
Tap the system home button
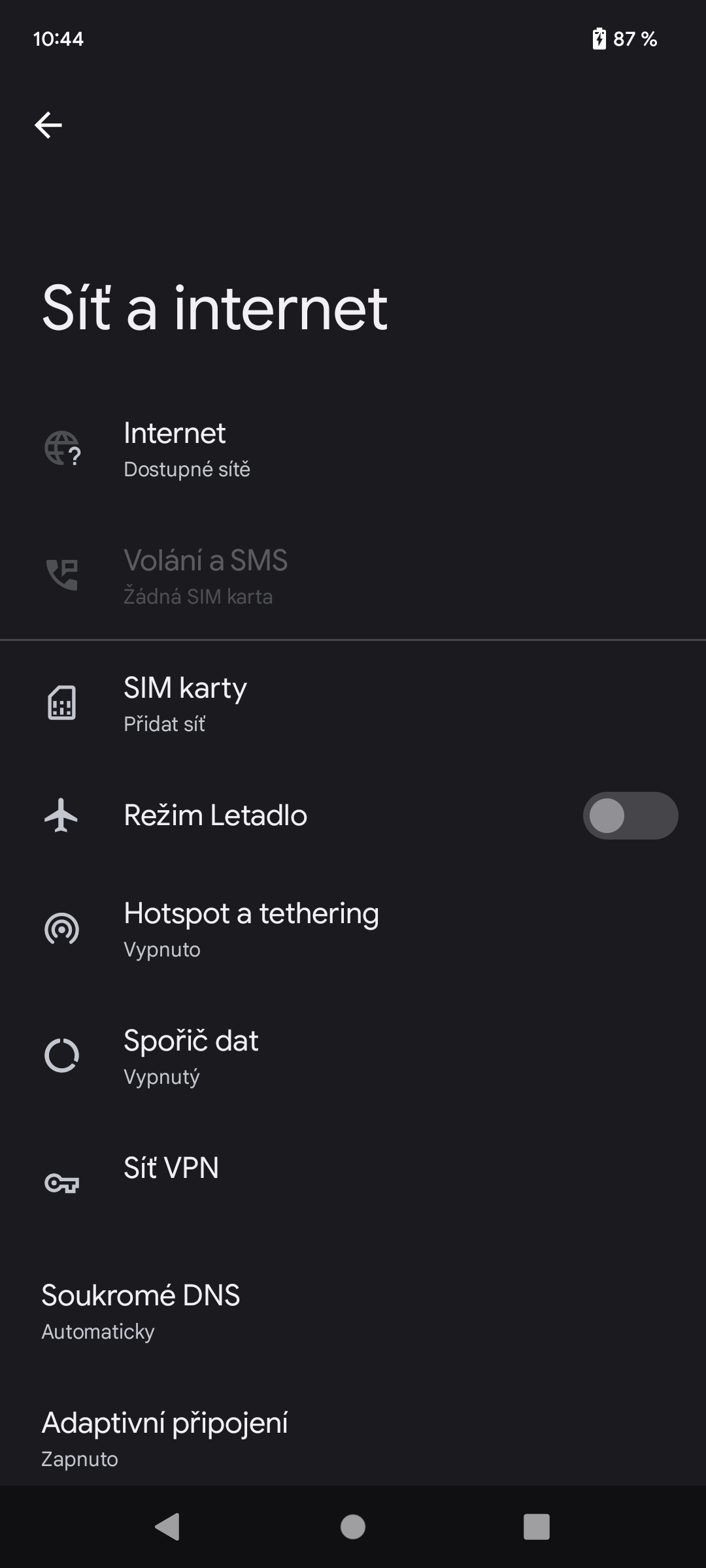(x=353, y=1527)
